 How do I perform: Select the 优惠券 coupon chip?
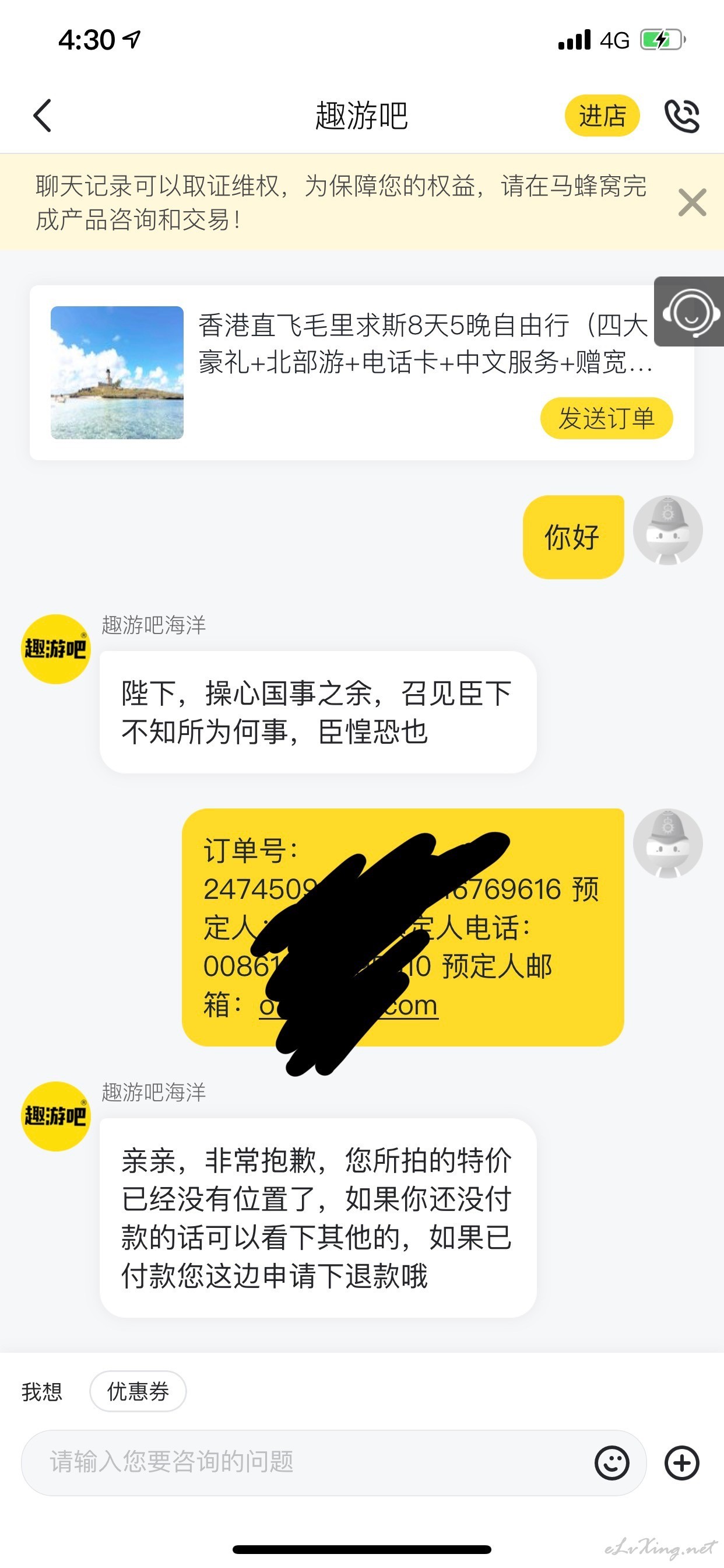pyautogui.click(x=138, y=1391)
